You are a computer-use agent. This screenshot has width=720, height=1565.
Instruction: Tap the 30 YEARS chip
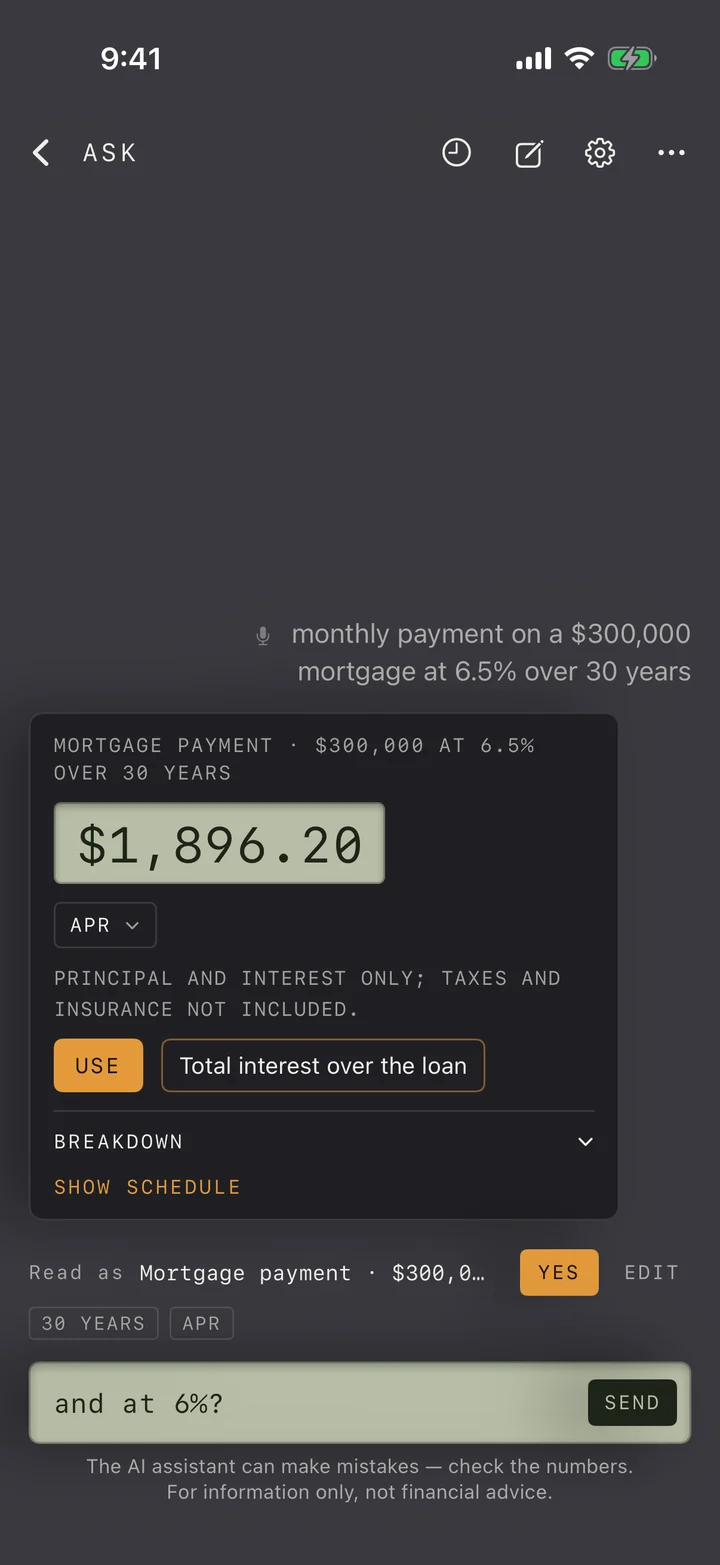tap(93, 1323)
